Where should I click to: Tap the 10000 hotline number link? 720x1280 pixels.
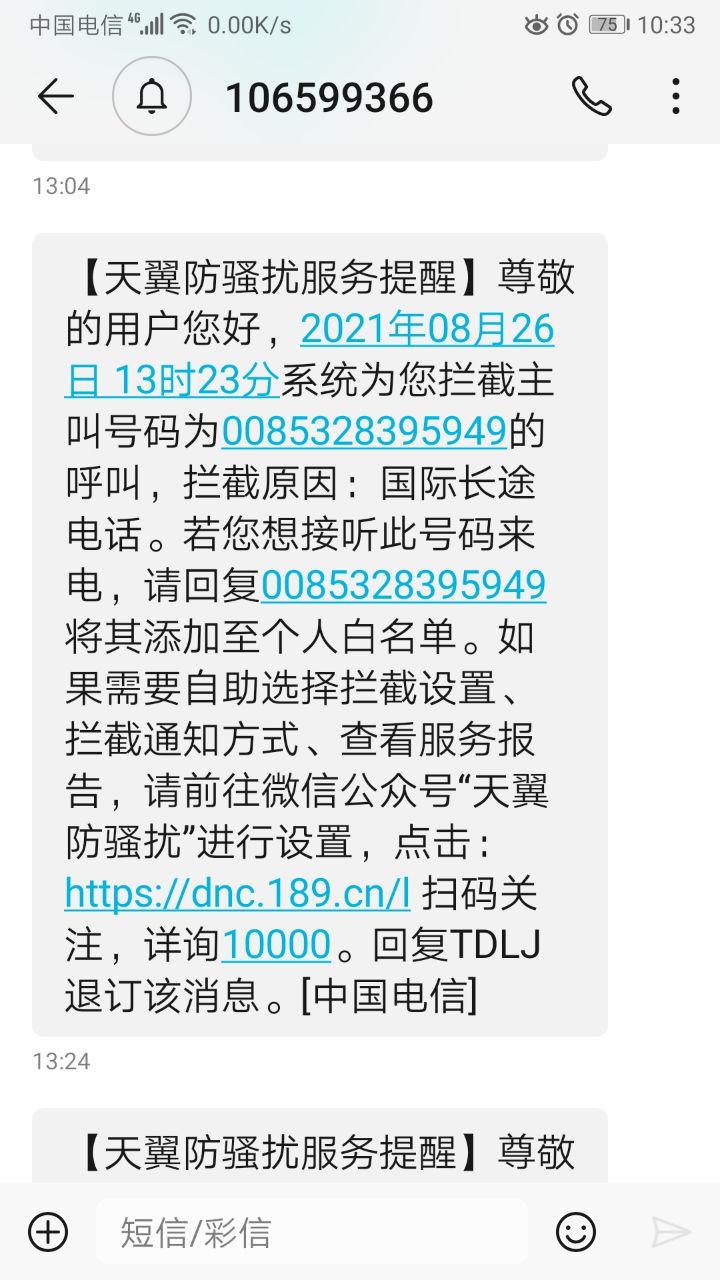(276, 944)
